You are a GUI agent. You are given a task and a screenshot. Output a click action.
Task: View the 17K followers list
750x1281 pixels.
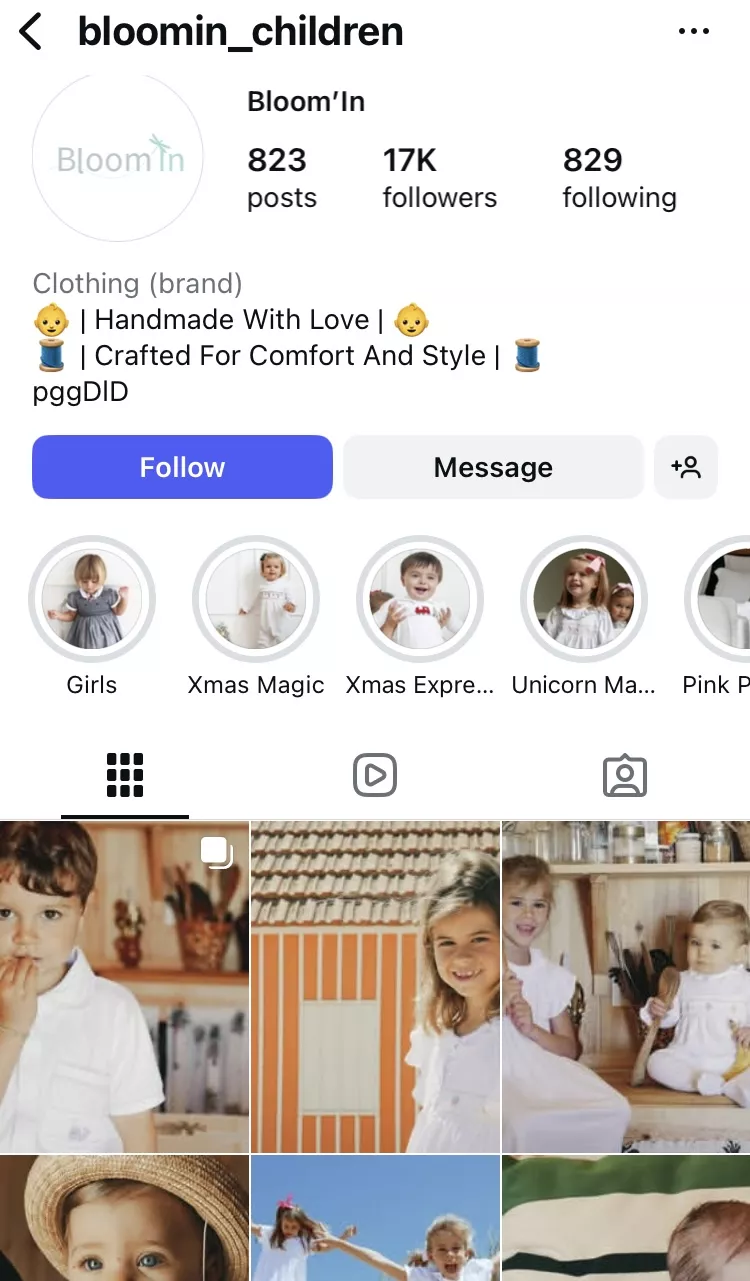click(439, 178)
